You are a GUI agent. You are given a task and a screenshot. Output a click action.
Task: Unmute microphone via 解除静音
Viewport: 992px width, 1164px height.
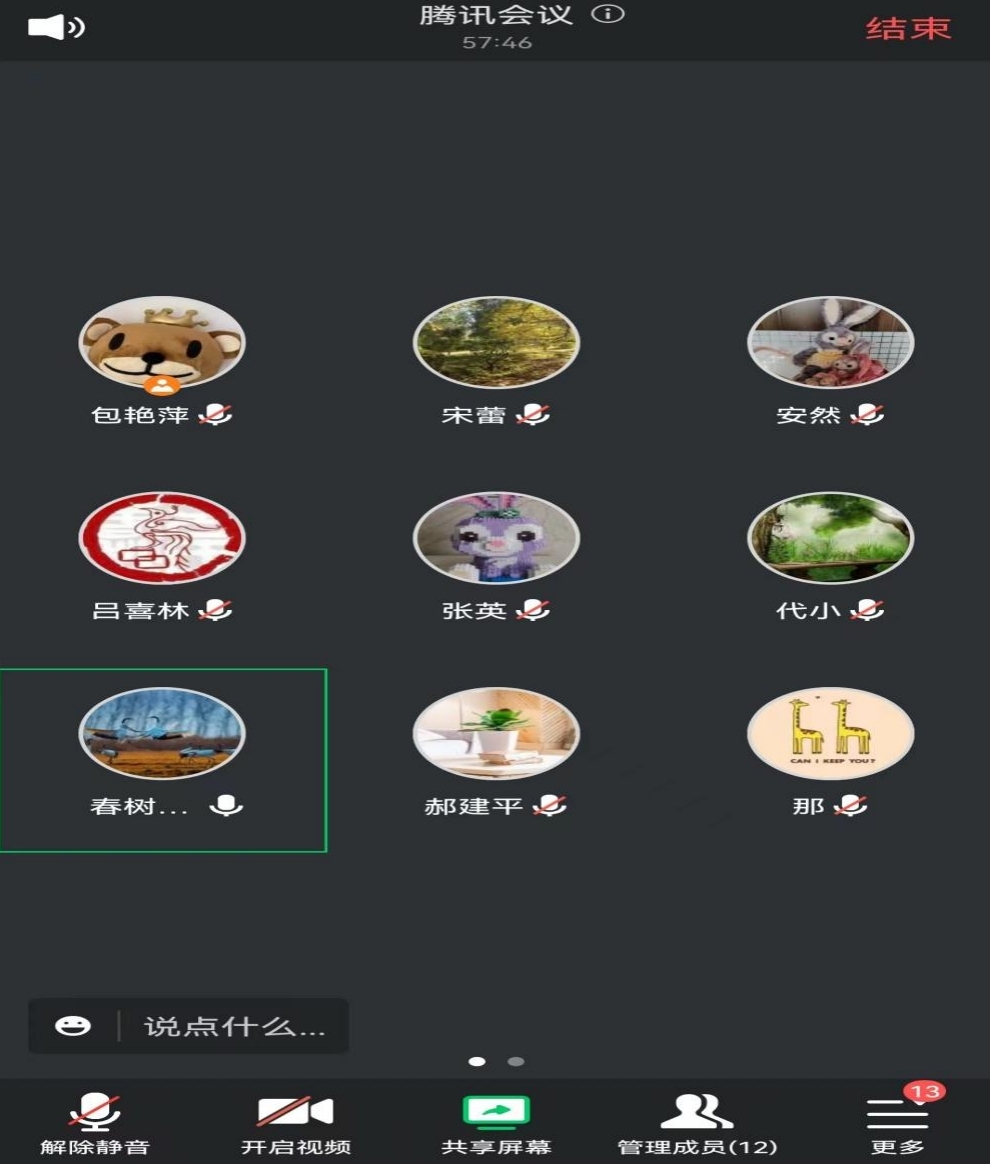(95, 1122)
